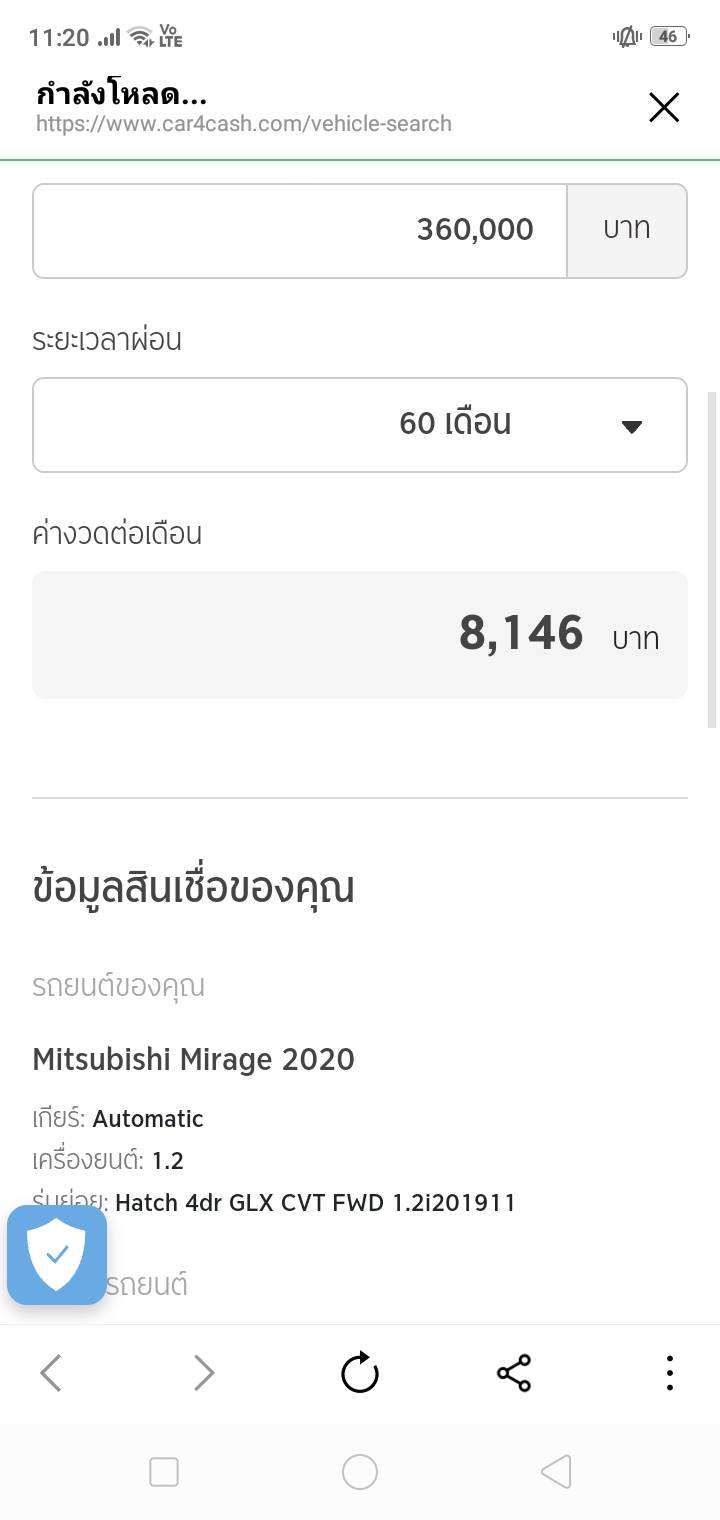This screenshot has height=1520, width=720.
Task: Open the browser overflow menu
Action: [669, 1373]
